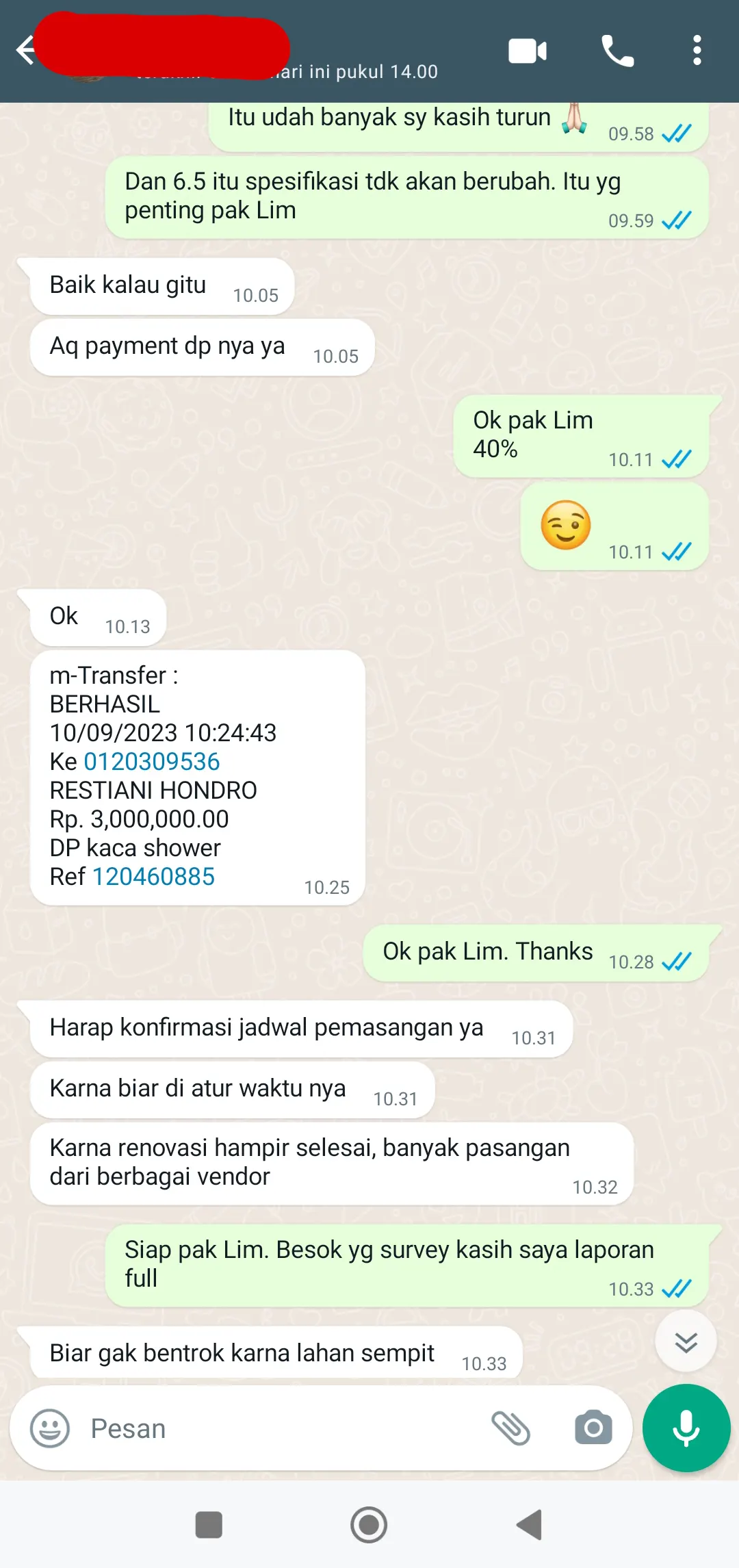Viewport: 739px width, 1568px height.
Task: Open the camera from chat
Action: (x=593, y=1429)
